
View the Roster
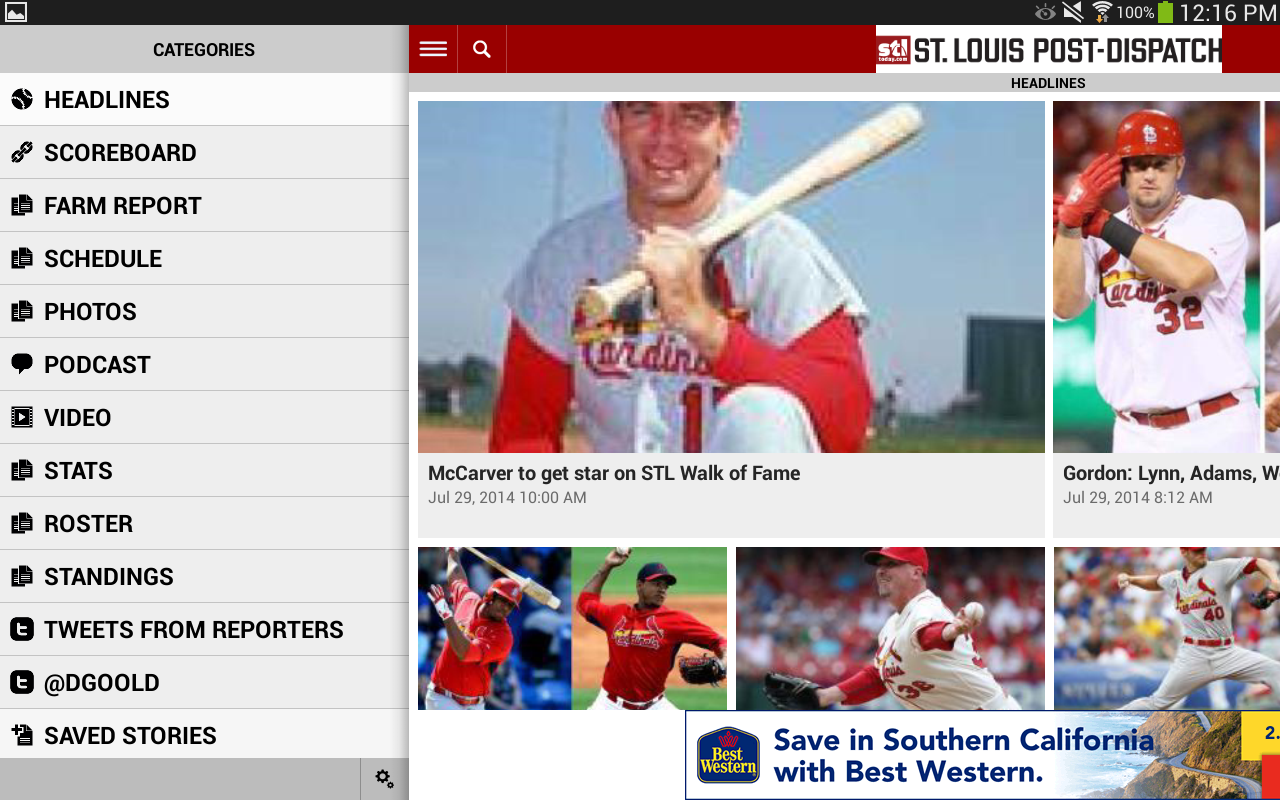tap(204, 524)
